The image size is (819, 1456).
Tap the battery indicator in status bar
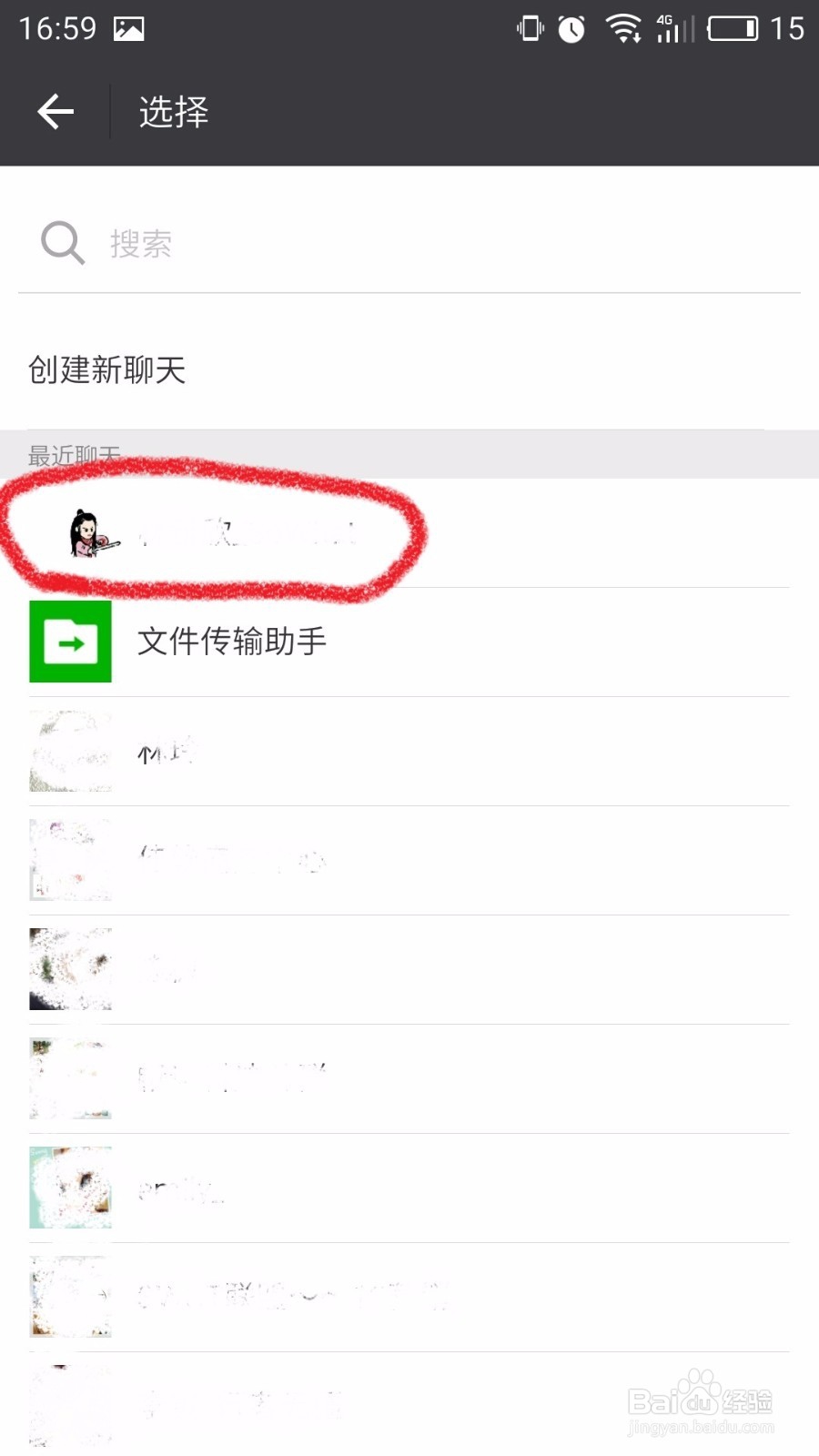731,28
